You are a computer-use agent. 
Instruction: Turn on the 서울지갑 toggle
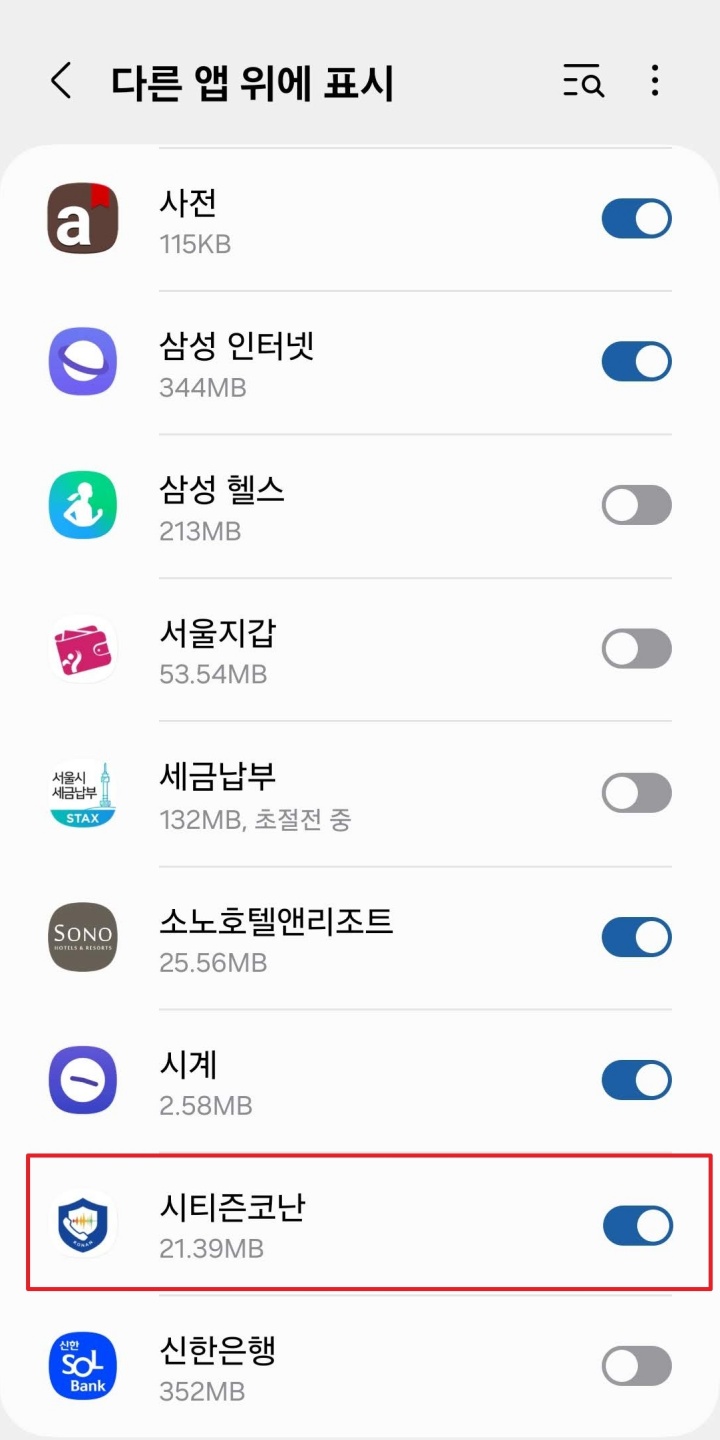pos(637,648)
